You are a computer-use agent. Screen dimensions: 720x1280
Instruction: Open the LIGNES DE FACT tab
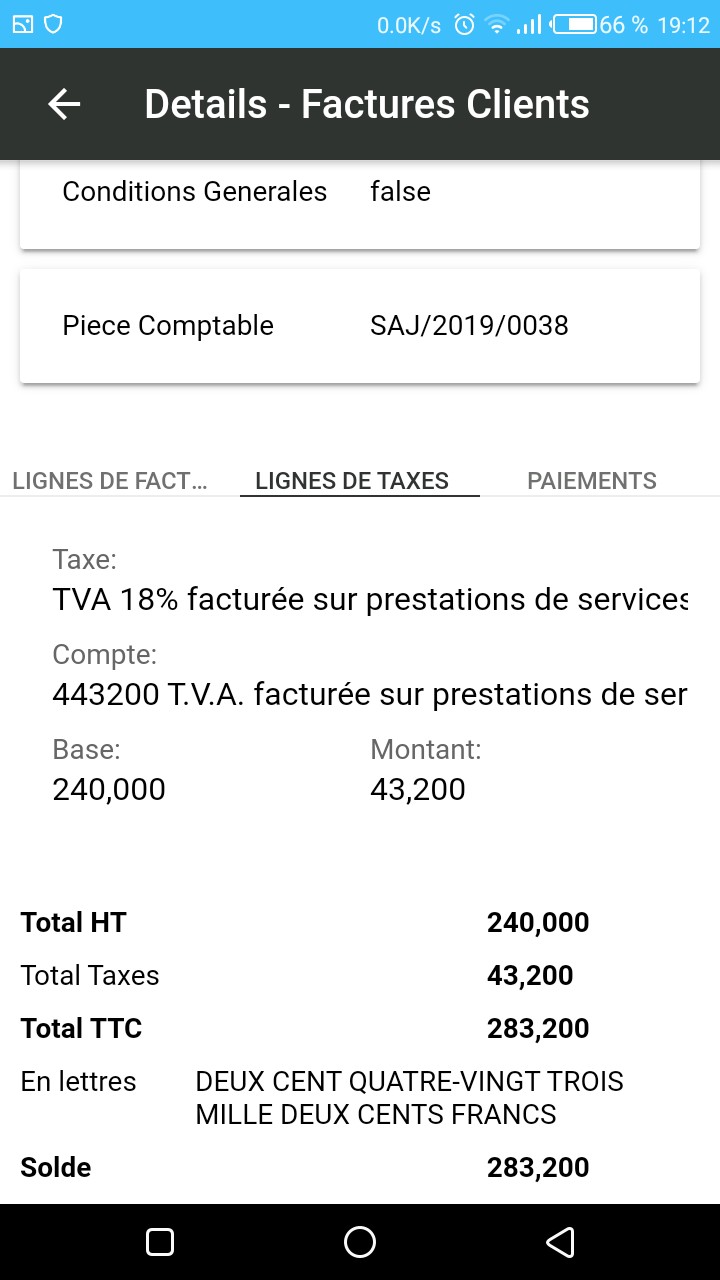tap(110, 481)
